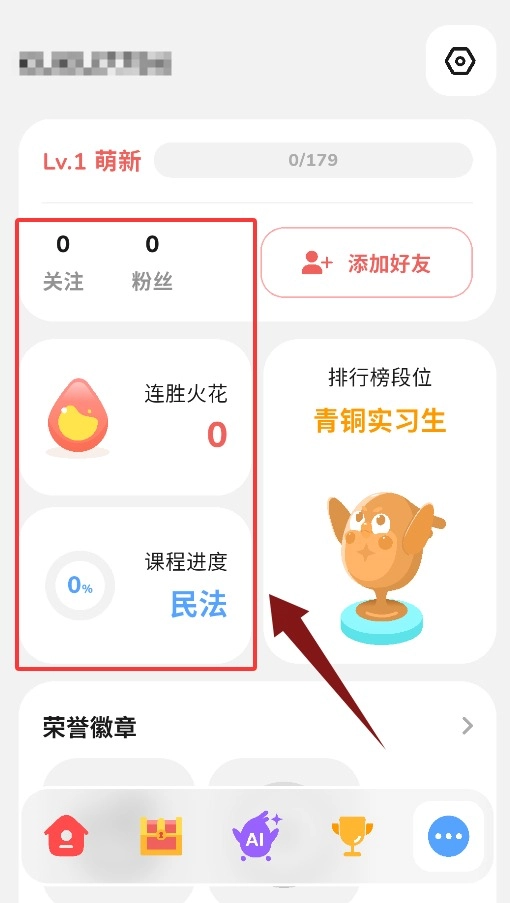Select the blue more dots tab
510x903 pixels.
point(449,836)
